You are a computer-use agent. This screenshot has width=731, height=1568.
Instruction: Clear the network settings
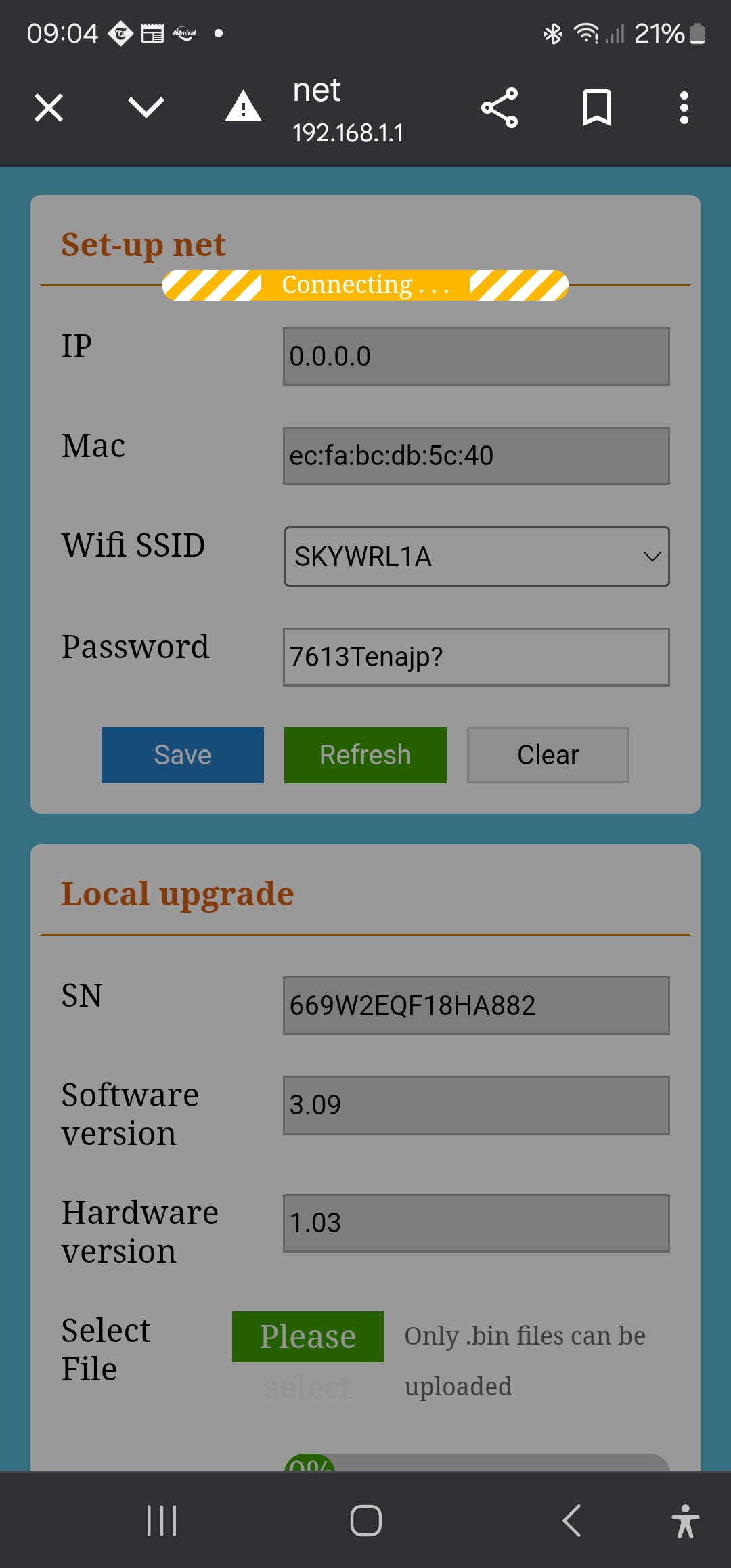(548, 755)
